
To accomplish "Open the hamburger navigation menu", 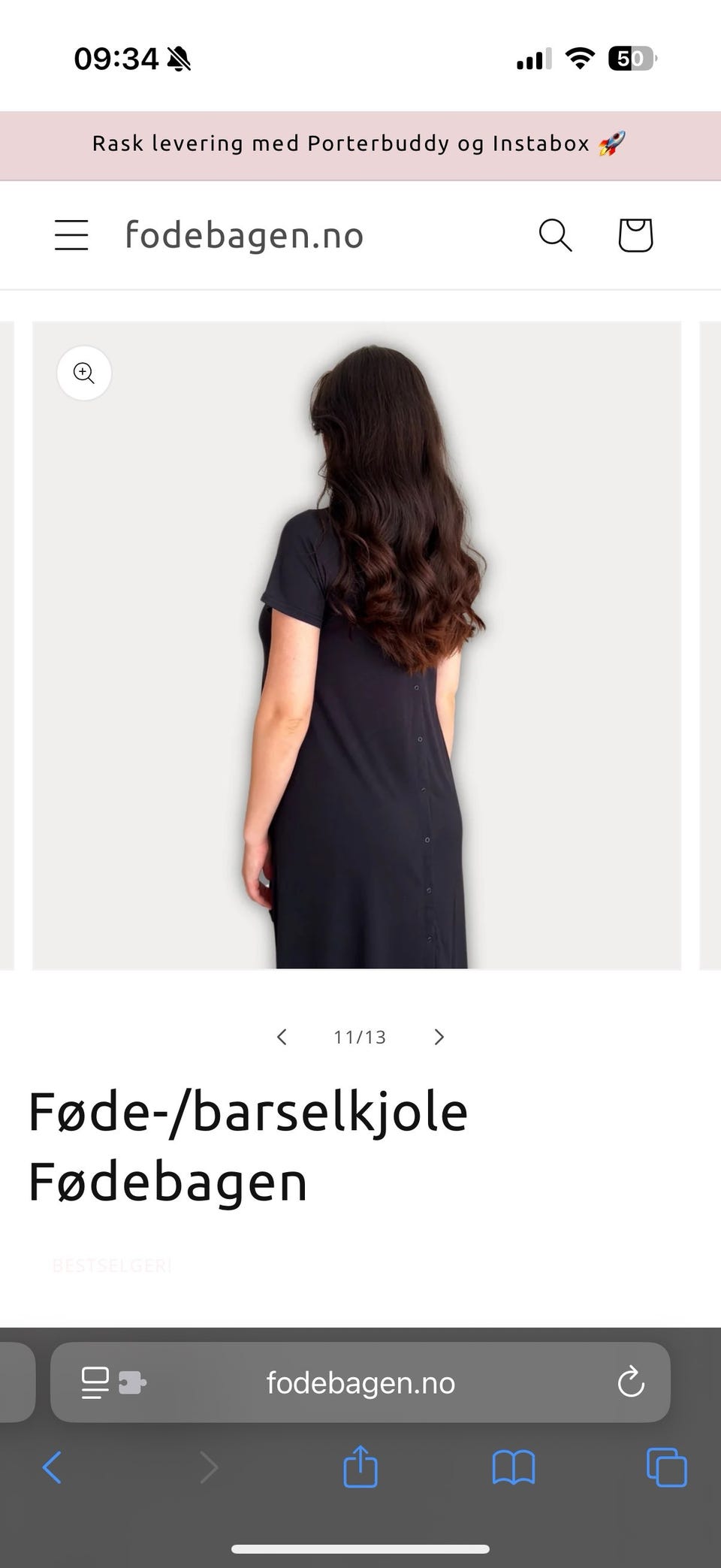I will (71, 234).
